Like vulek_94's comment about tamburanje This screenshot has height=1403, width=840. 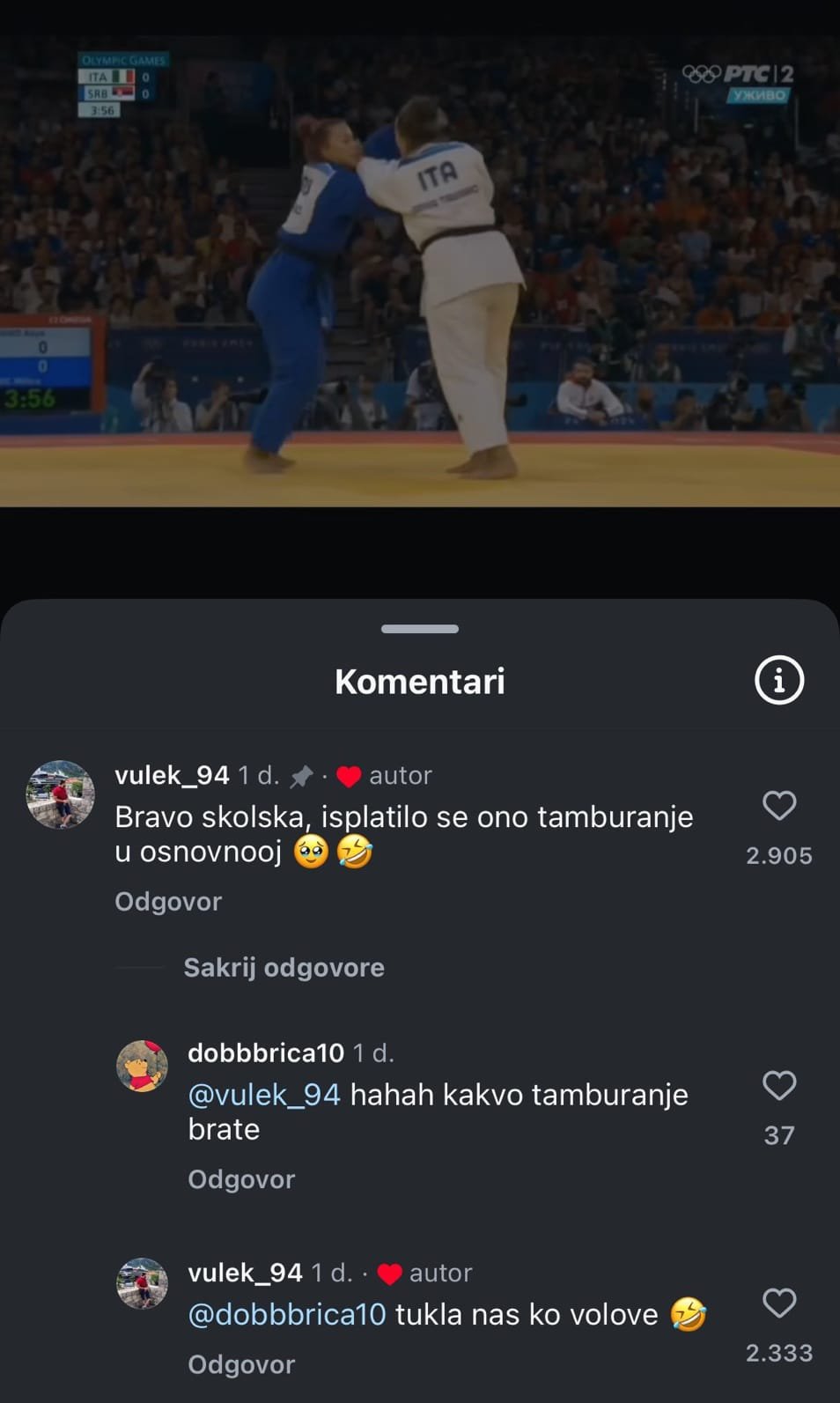click(779, 805)
